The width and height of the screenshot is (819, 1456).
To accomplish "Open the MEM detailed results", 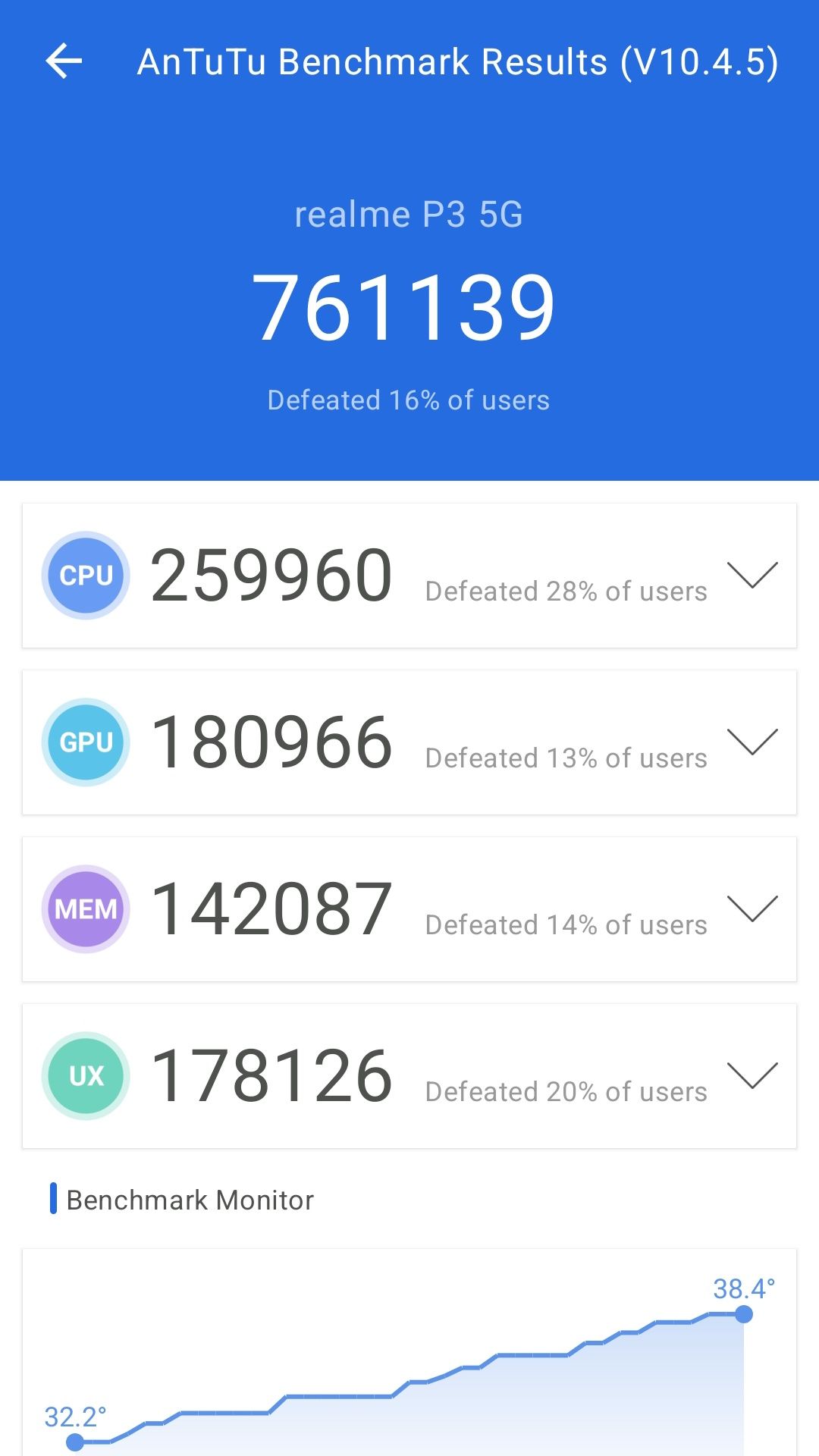I will click(x=753, y=908).
